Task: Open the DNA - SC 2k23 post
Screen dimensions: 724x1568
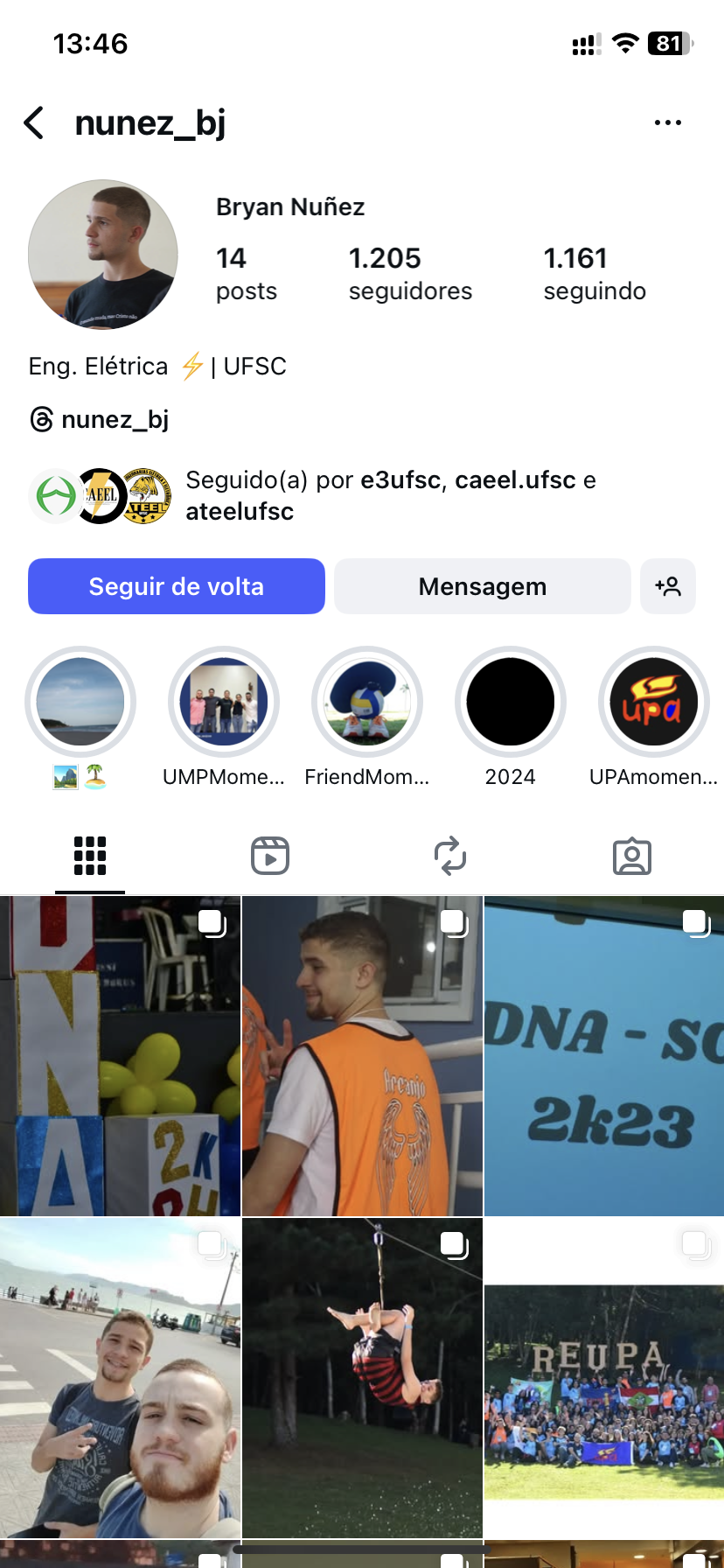Action: point(604,1055)
